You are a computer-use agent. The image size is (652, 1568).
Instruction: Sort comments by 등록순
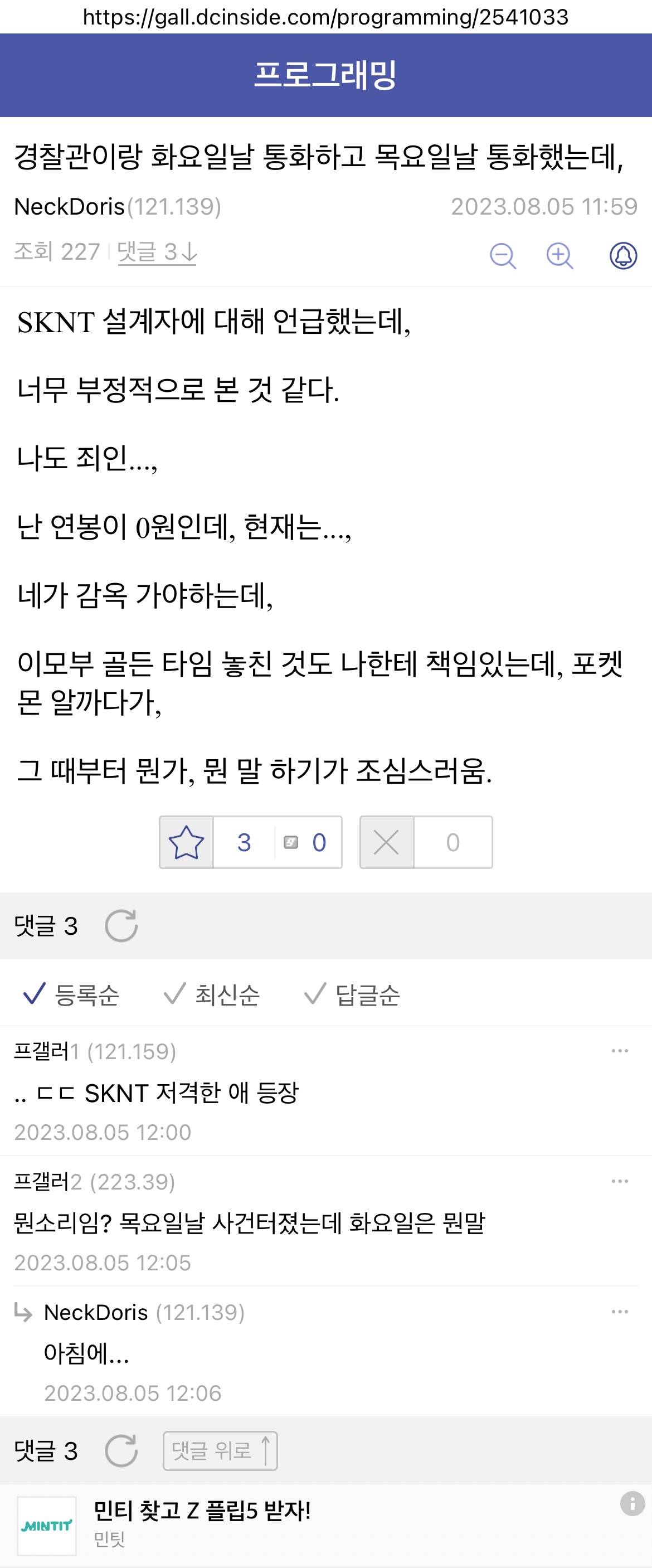(72, 994)
